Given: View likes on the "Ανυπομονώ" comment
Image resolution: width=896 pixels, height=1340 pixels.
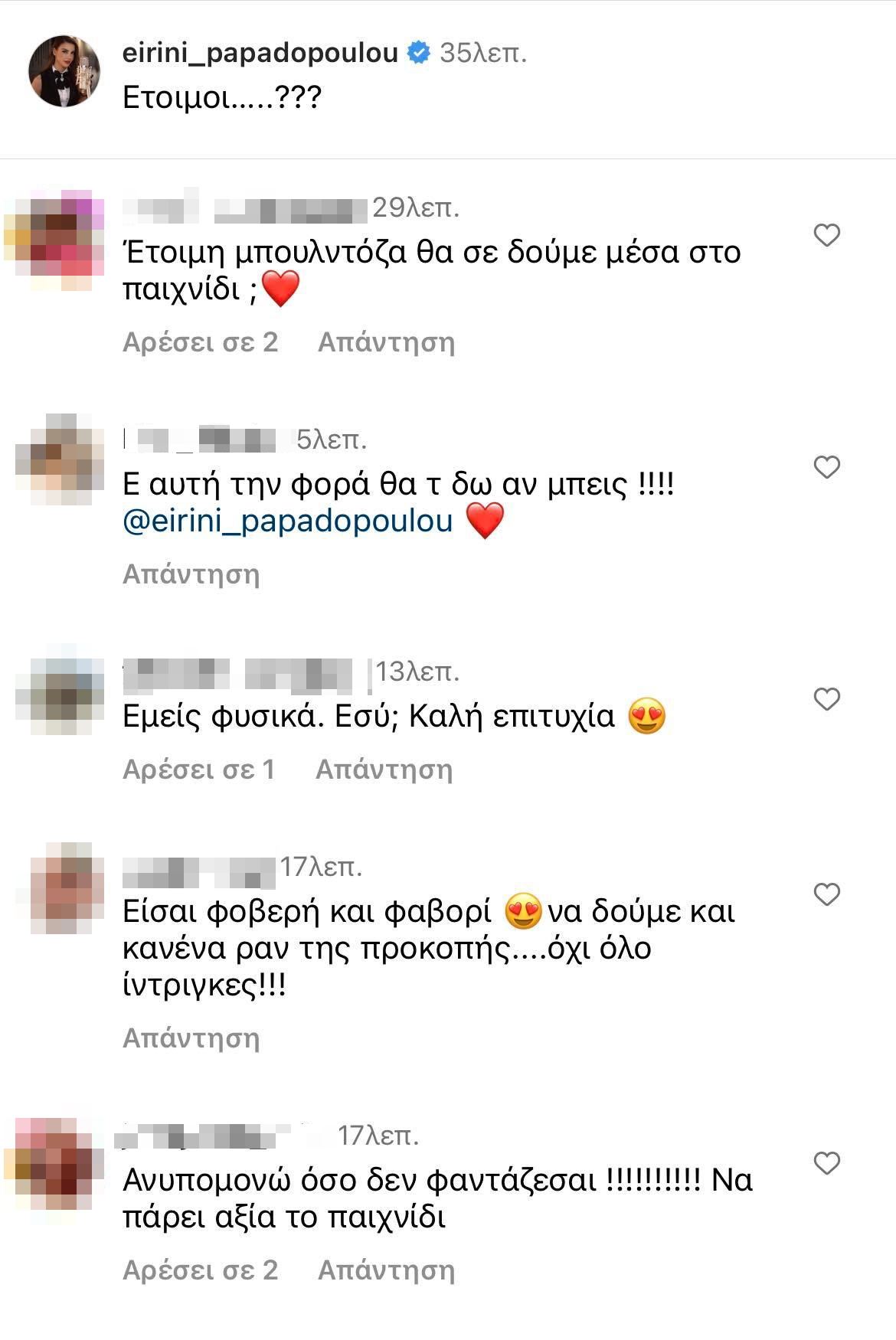Looking at the screenshot, I should pos(200,1270).
